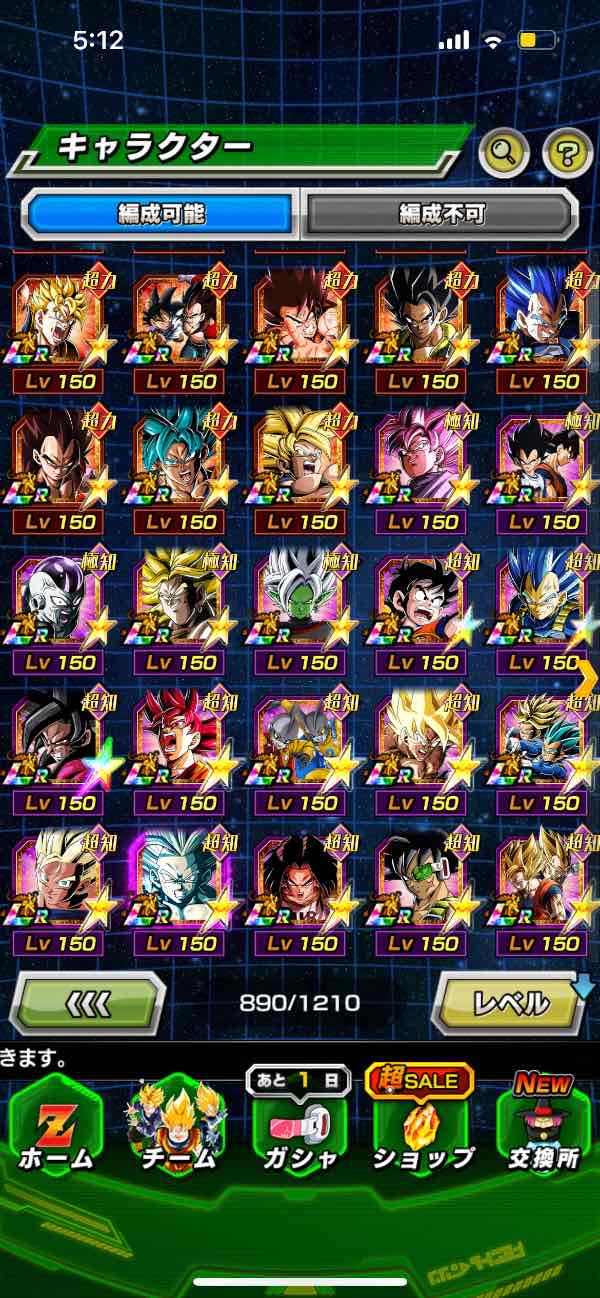This screenshot has height=1298, width=600.
Task: Open the help question mark
Action: 567,153
